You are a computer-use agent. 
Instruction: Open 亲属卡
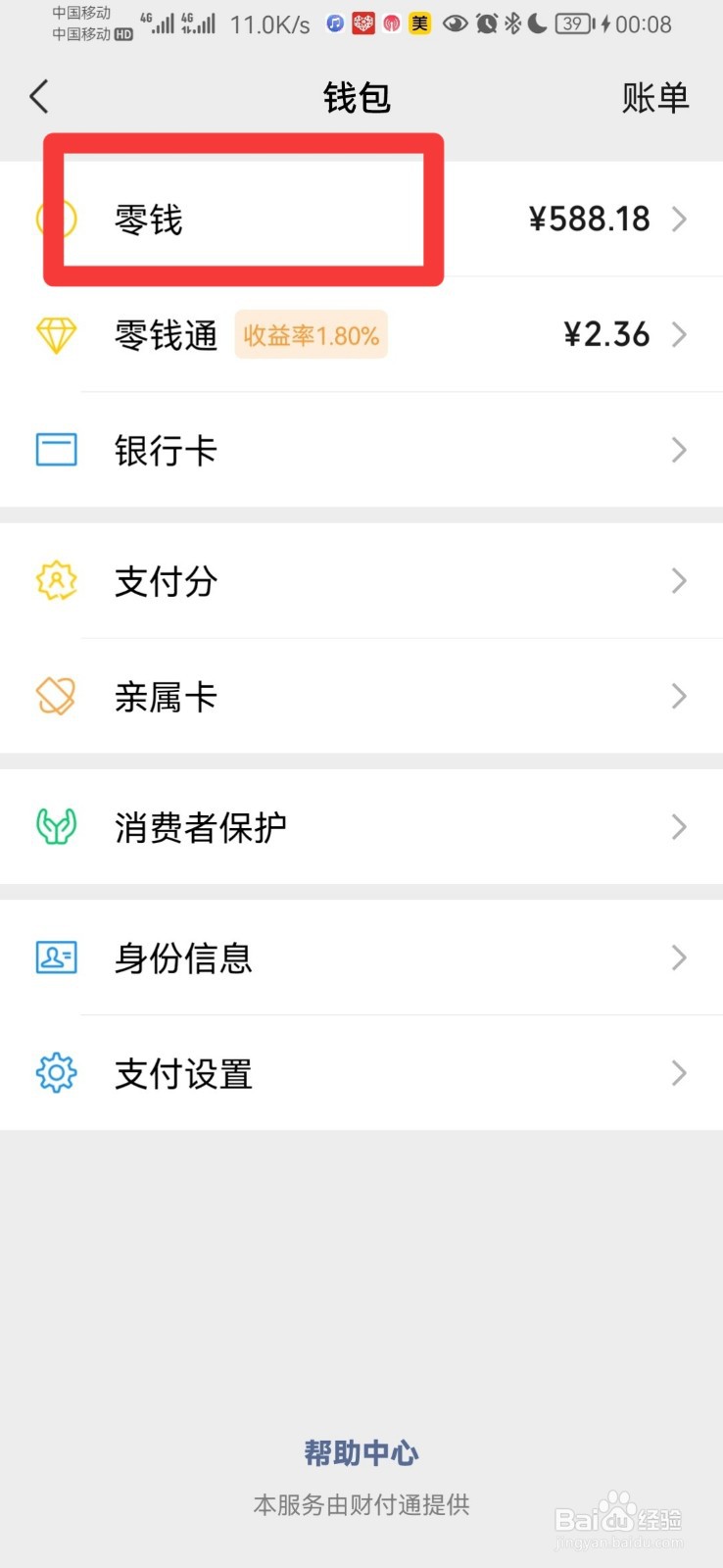point(361,697)
